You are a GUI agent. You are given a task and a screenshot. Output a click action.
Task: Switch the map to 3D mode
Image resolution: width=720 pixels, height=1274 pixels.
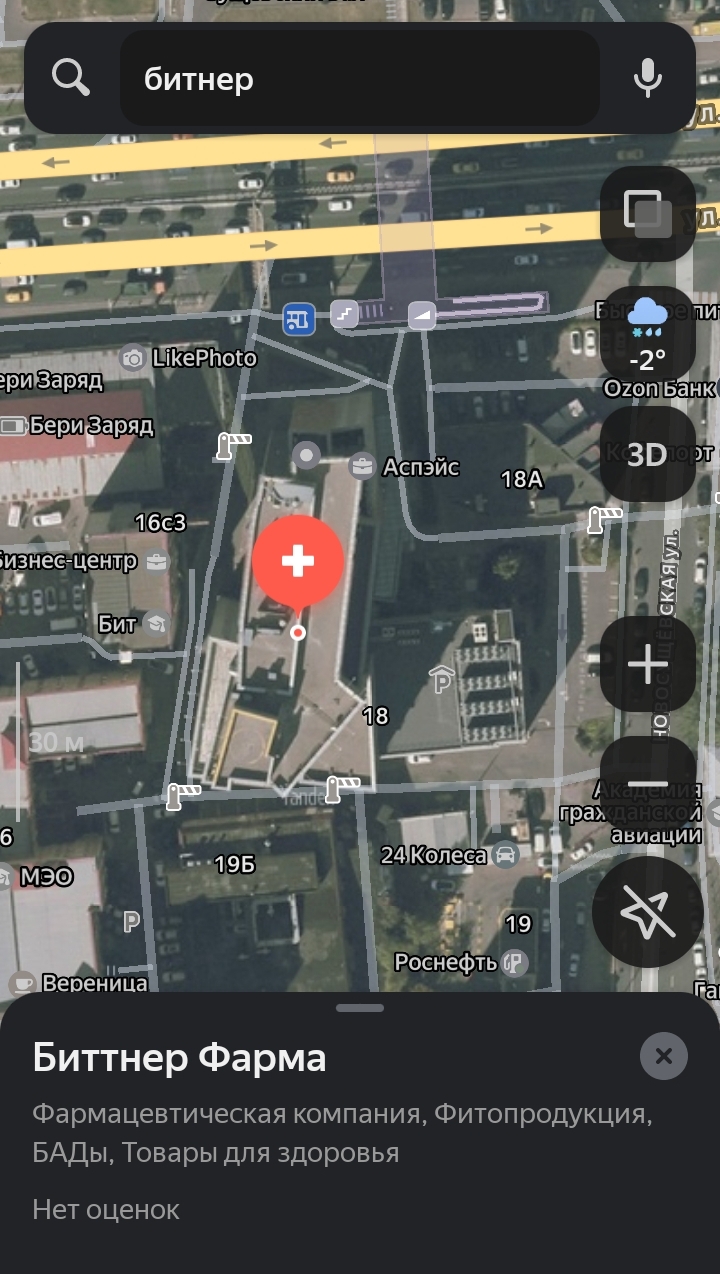[x=647, y=454]
